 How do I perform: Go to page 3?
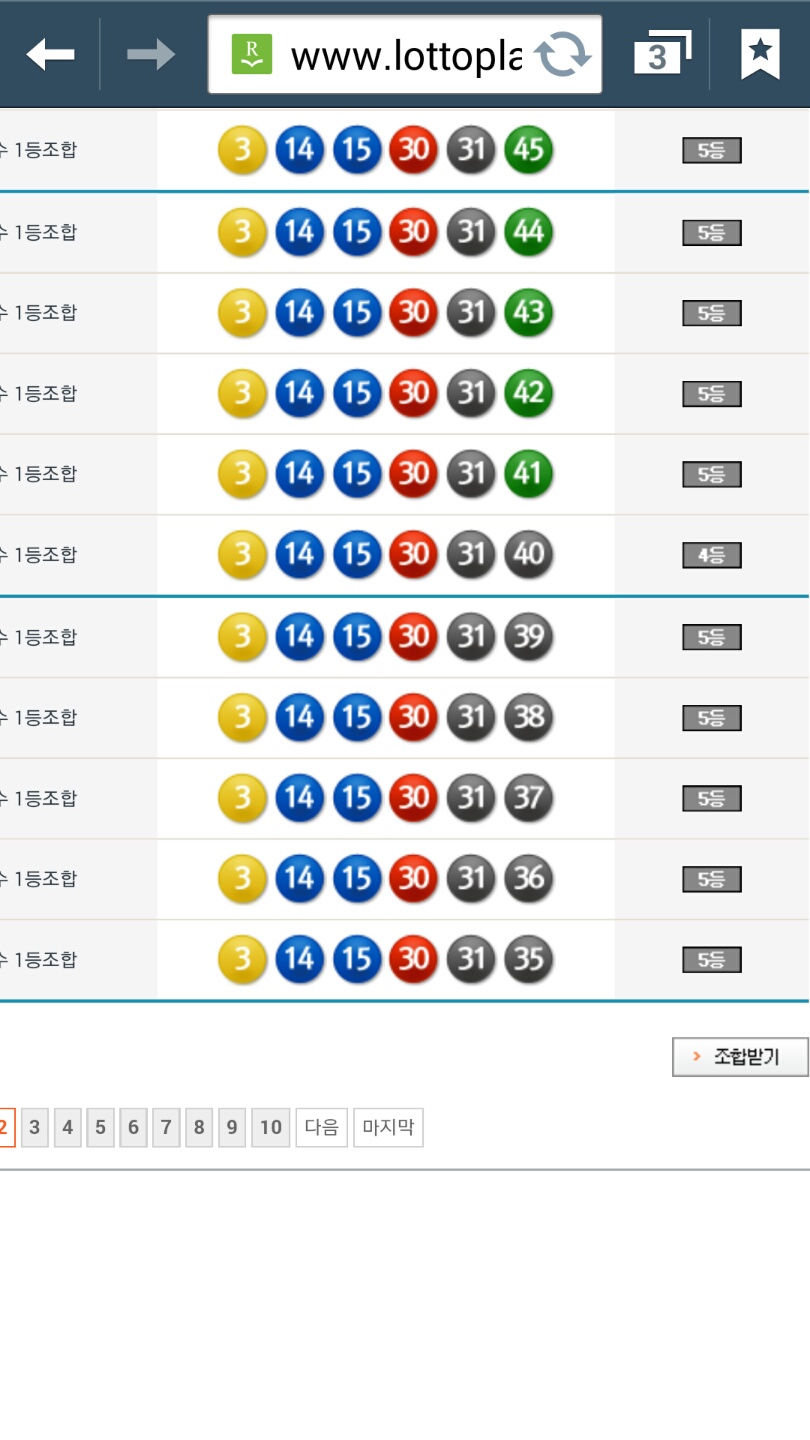pos(34,1128)
